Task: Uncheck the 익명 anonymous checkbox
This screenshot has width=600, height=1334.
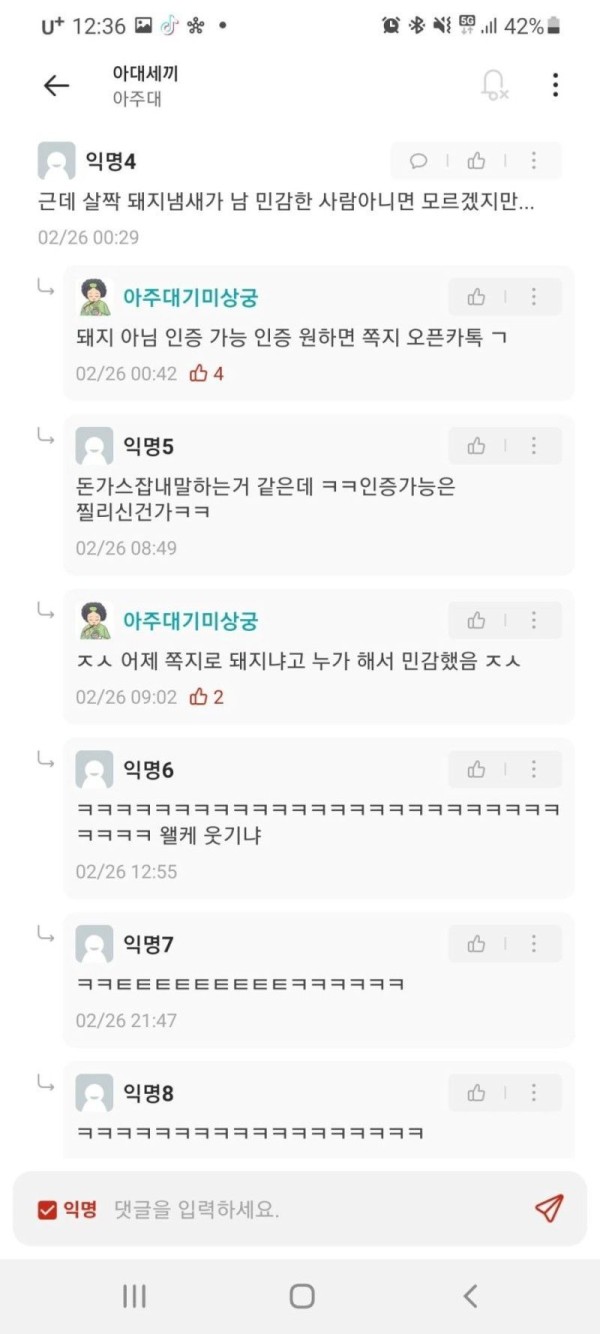Action: pyautogui.click(x=47, y=1210)
